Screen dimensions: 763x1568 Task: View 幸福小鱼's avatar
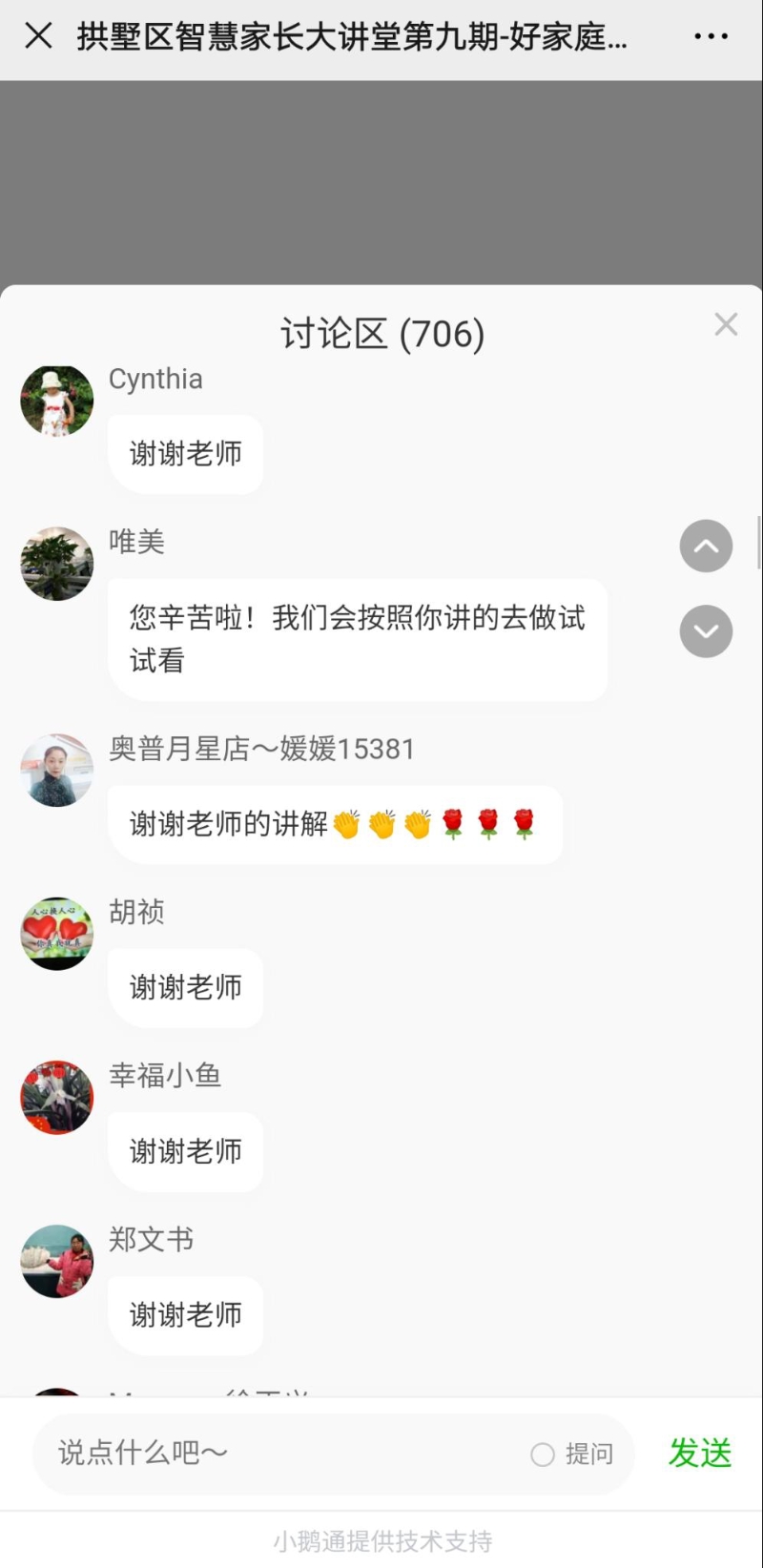click(x=57, y=1098)
